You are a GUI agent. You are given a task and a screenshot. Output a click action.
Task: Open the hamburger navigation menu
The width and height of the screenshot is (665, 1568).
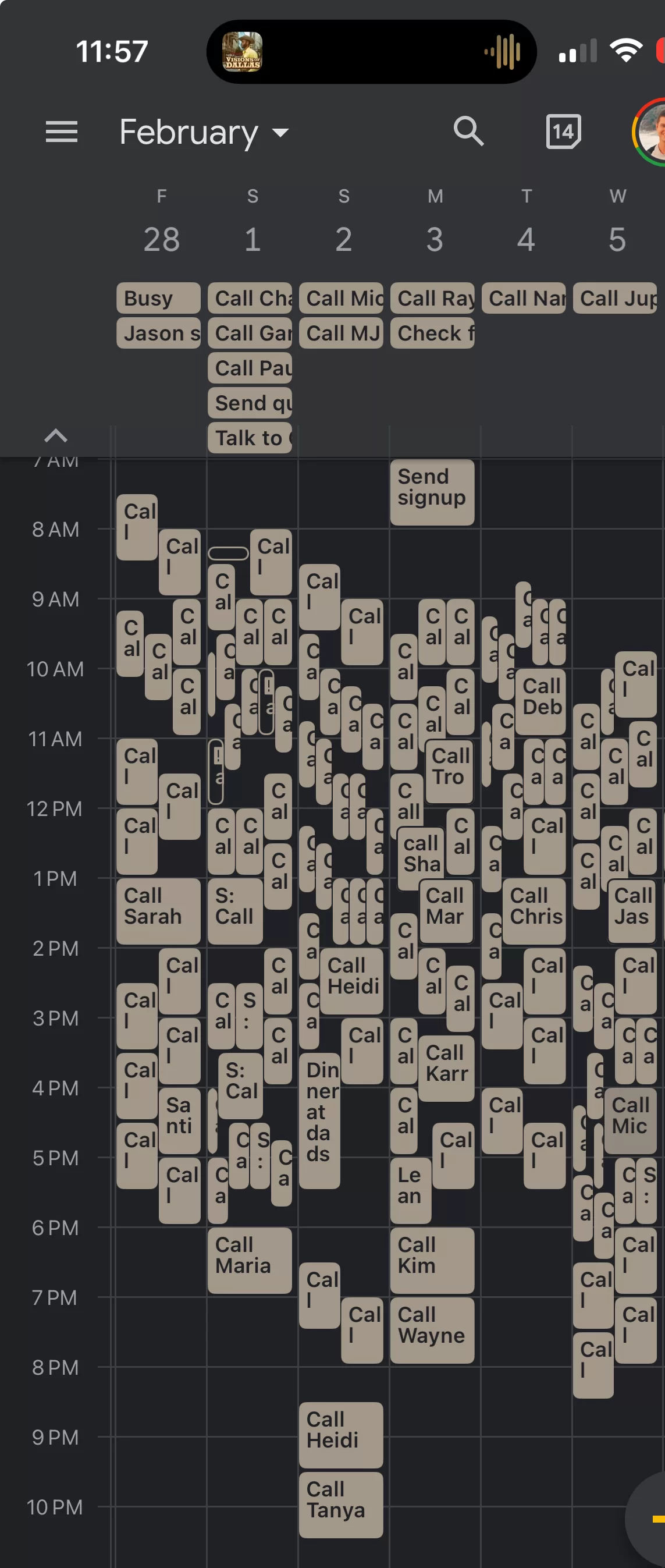click(62, 132)
